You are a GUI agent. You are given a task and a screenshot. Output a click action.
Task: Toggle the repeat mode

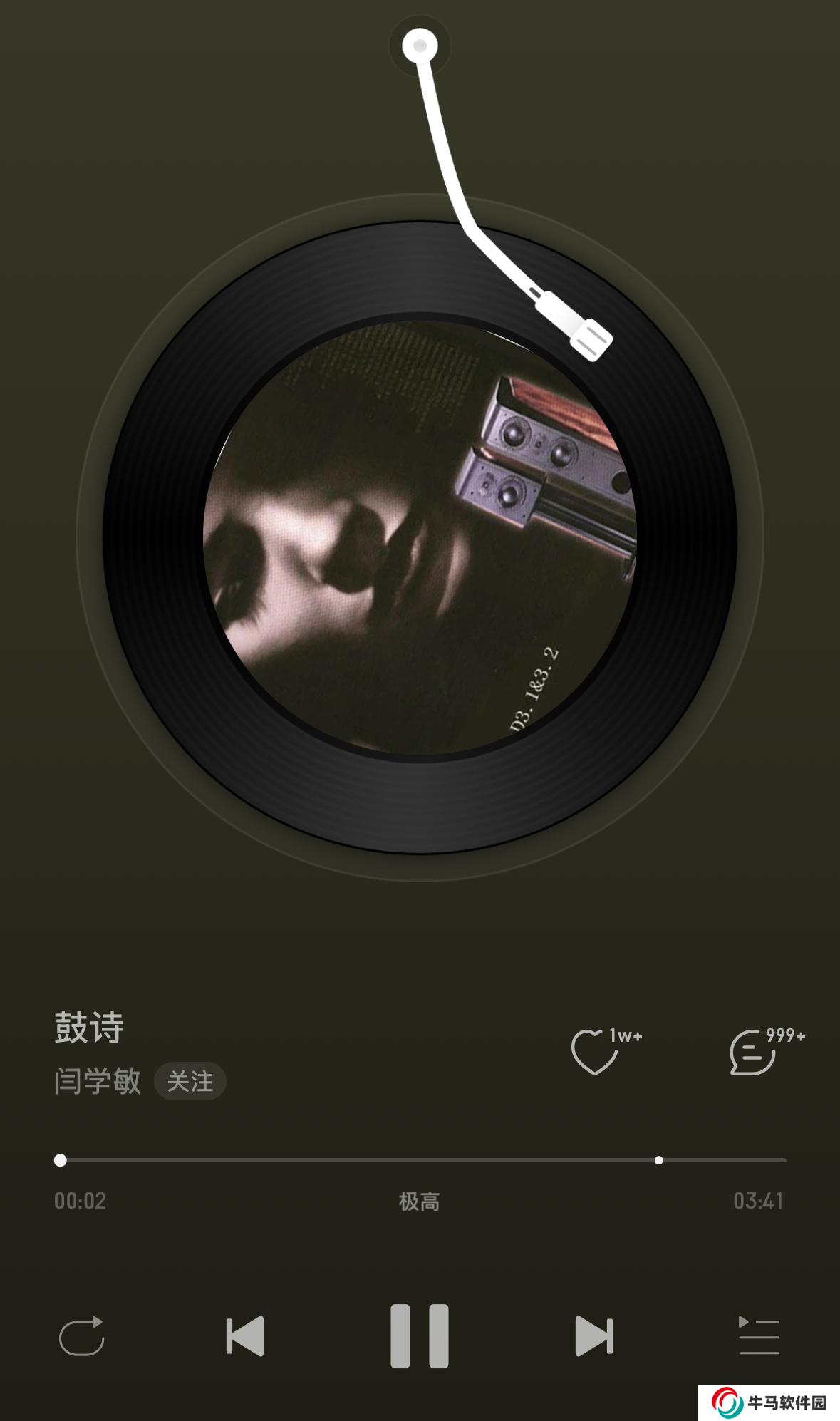[82, 1336]
